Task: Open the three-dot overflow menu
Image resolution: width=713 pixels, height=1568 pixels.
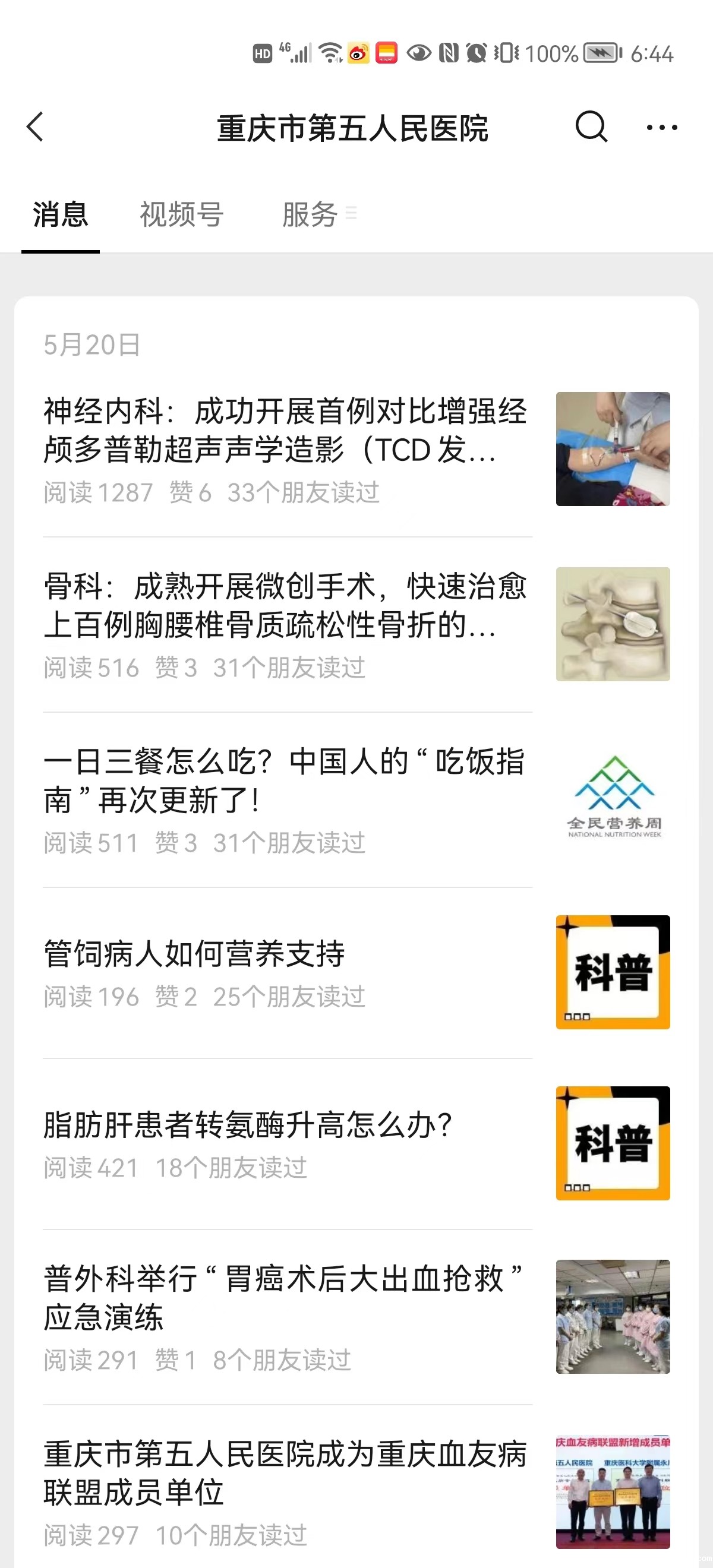Action: coord(661,127)
